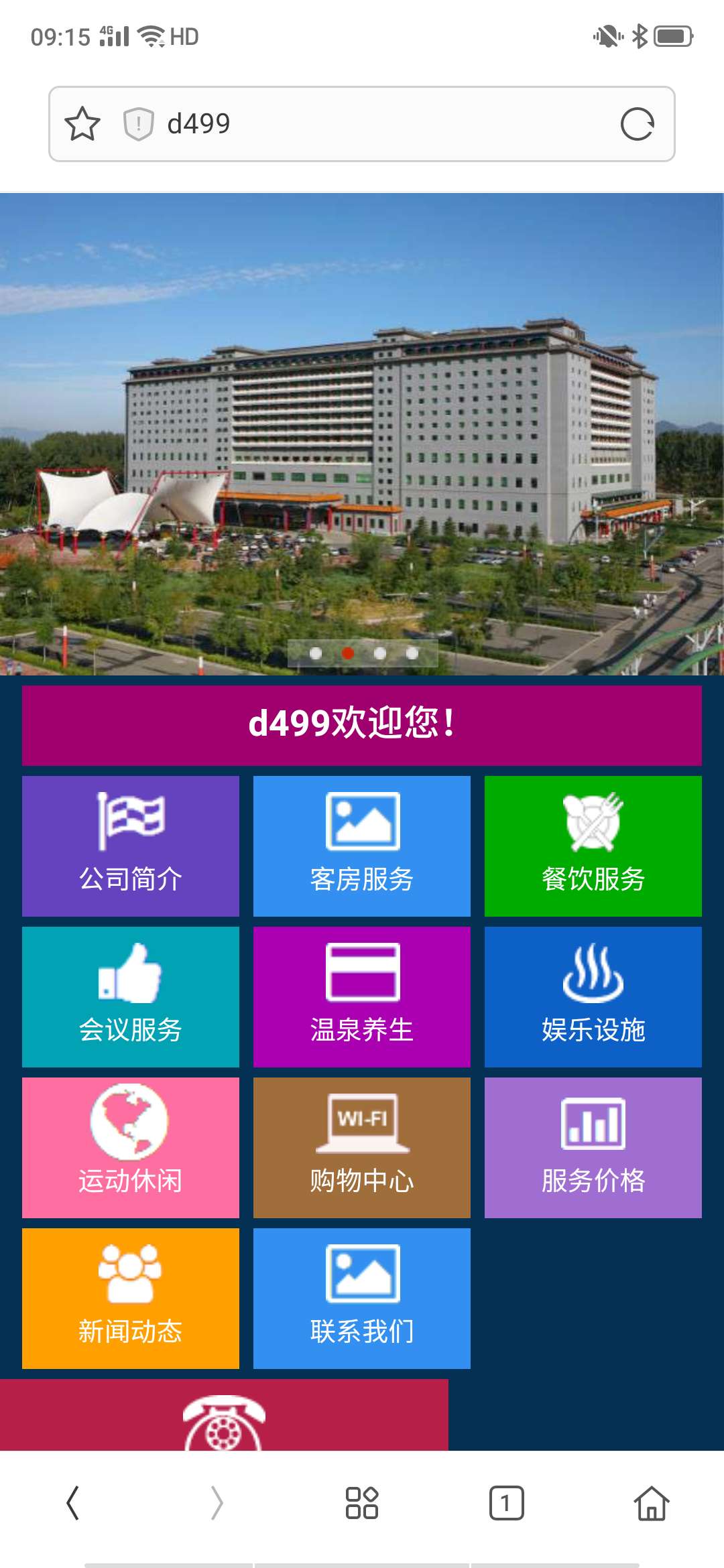The width and height of the screenshot is (724, 1568).
Task: Open the 餐饮服务 tile
Action: (x=593, y=846)
